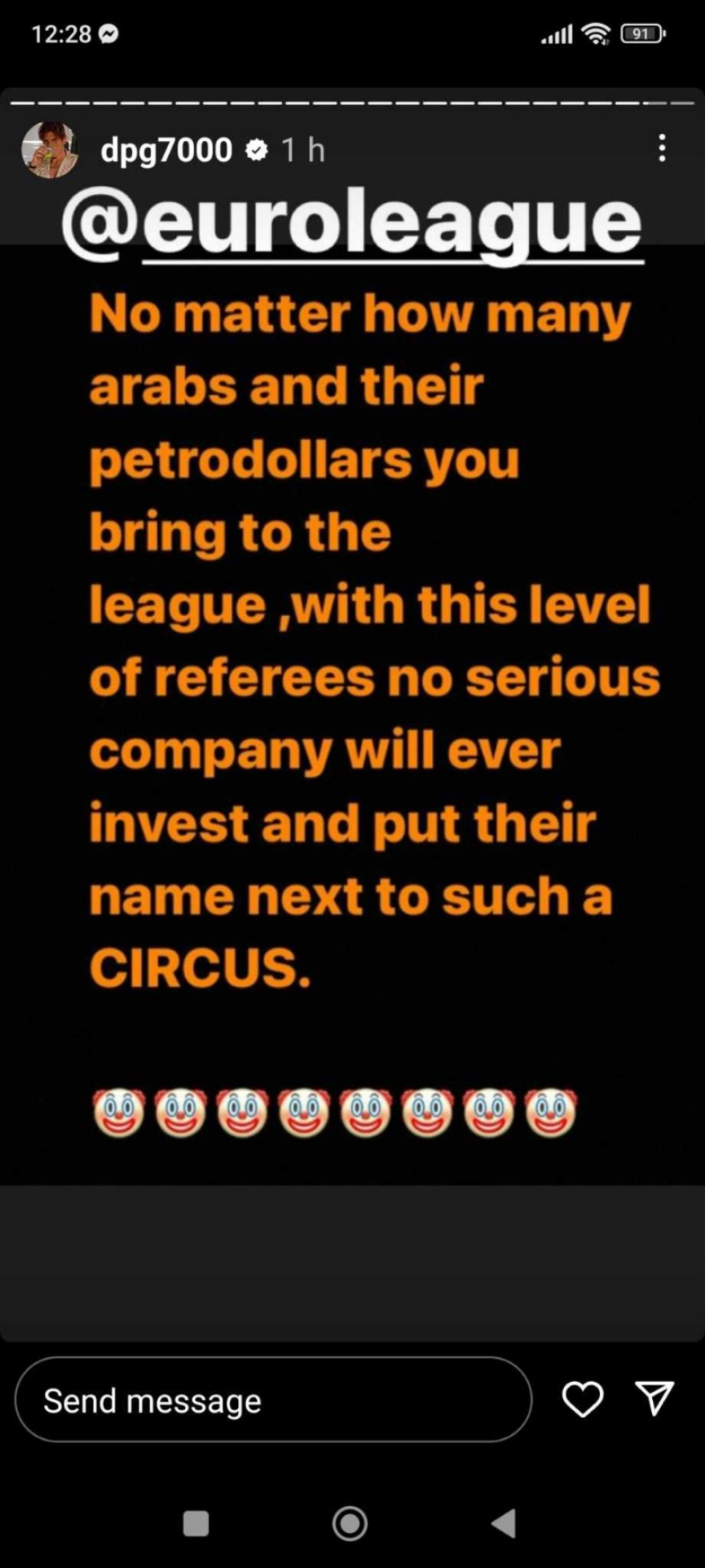Viewport: 705px width, 1568px height.
Task: Open the story overflow menu
Action: tap(662, 148)
